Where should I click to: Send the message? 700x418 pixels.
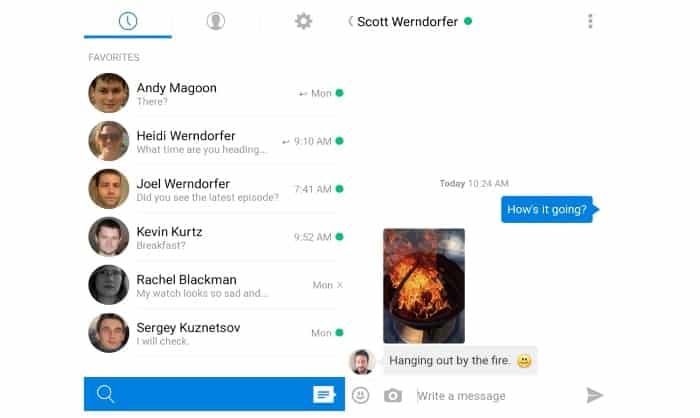(595, 395)
